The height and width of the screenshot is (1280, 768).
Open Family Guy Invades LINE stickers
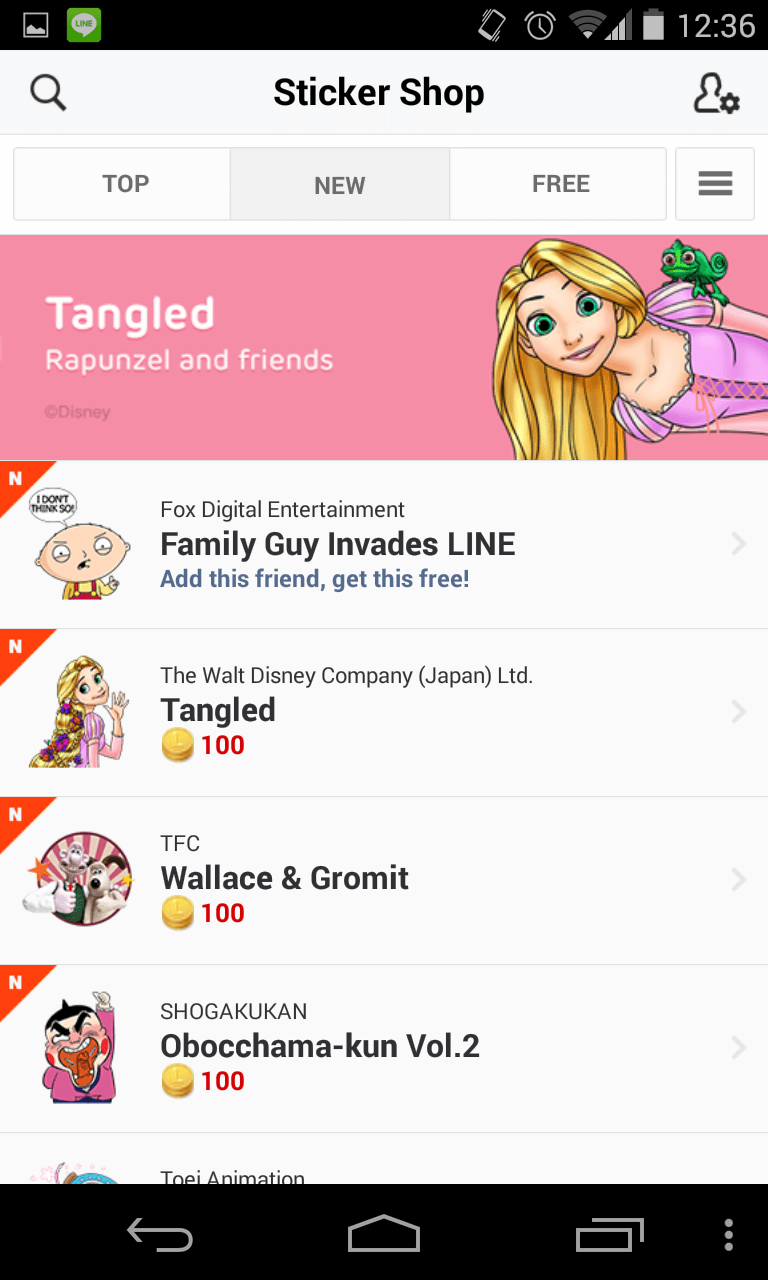384,544
